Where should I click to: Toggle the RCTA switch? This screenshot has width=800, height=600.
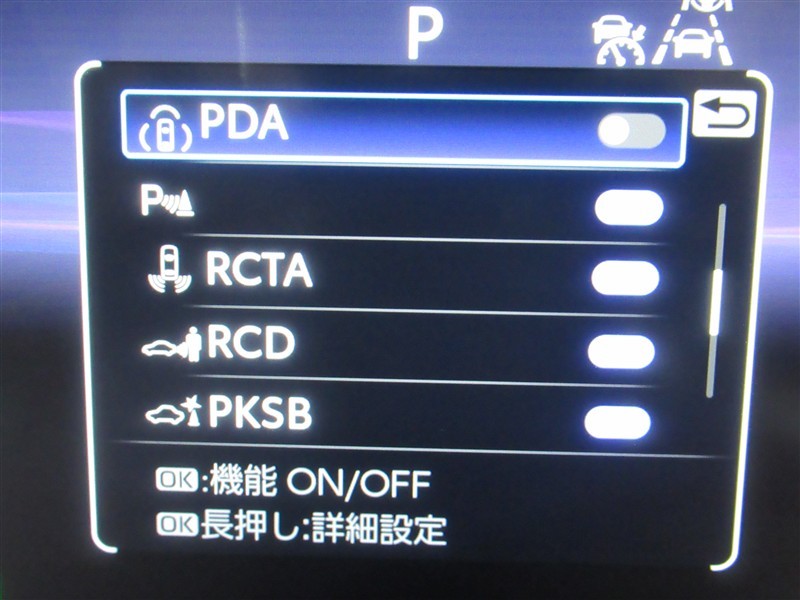tap(625, 279)
